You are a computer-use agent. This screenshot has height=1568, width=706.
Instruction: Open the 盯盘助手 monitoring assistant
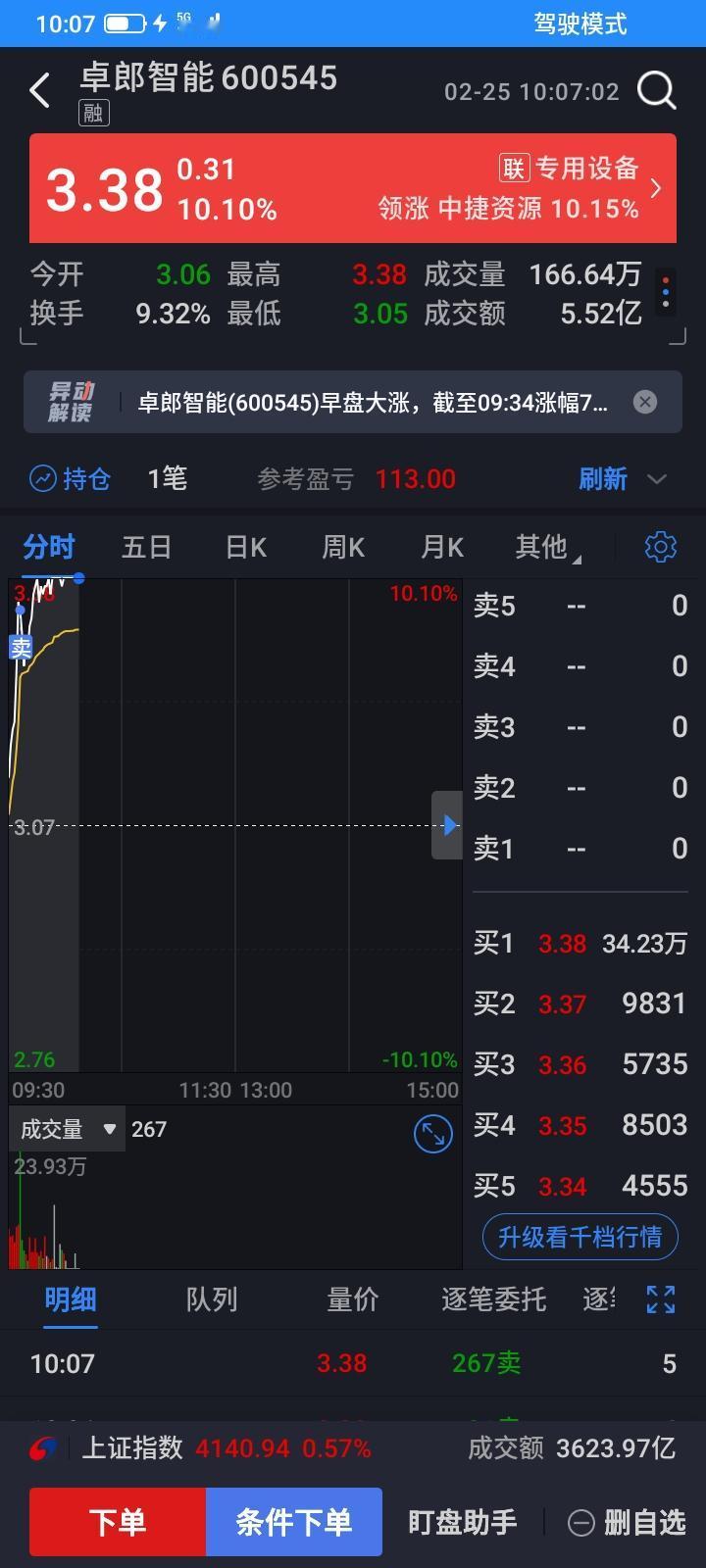point(461,1523)
